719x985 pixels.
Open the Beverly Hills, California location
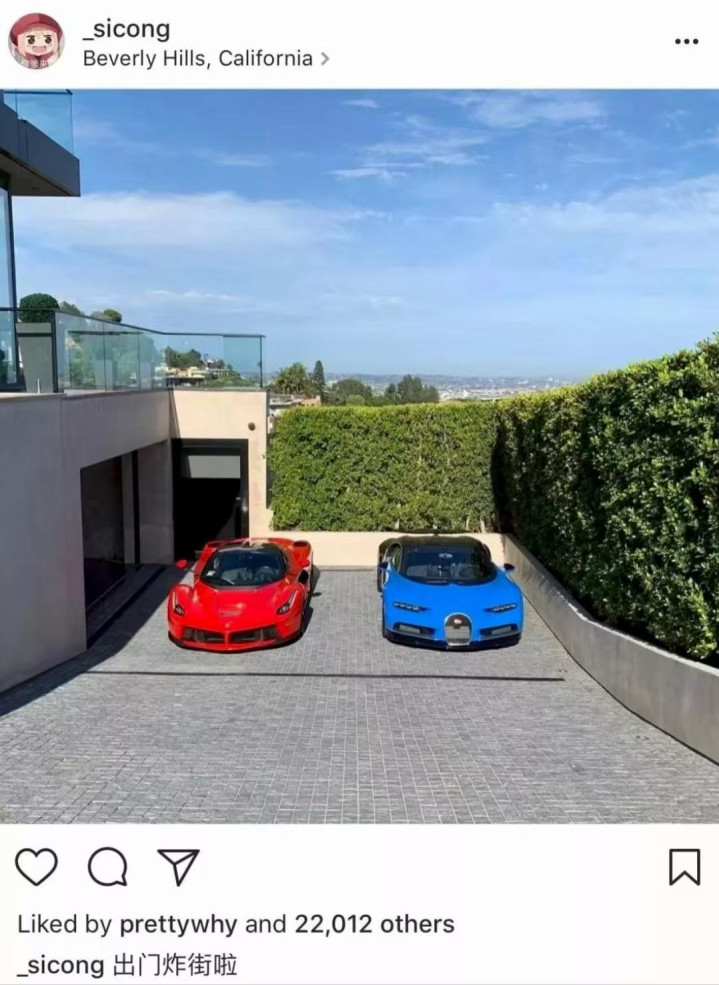(x=198, y=59)
